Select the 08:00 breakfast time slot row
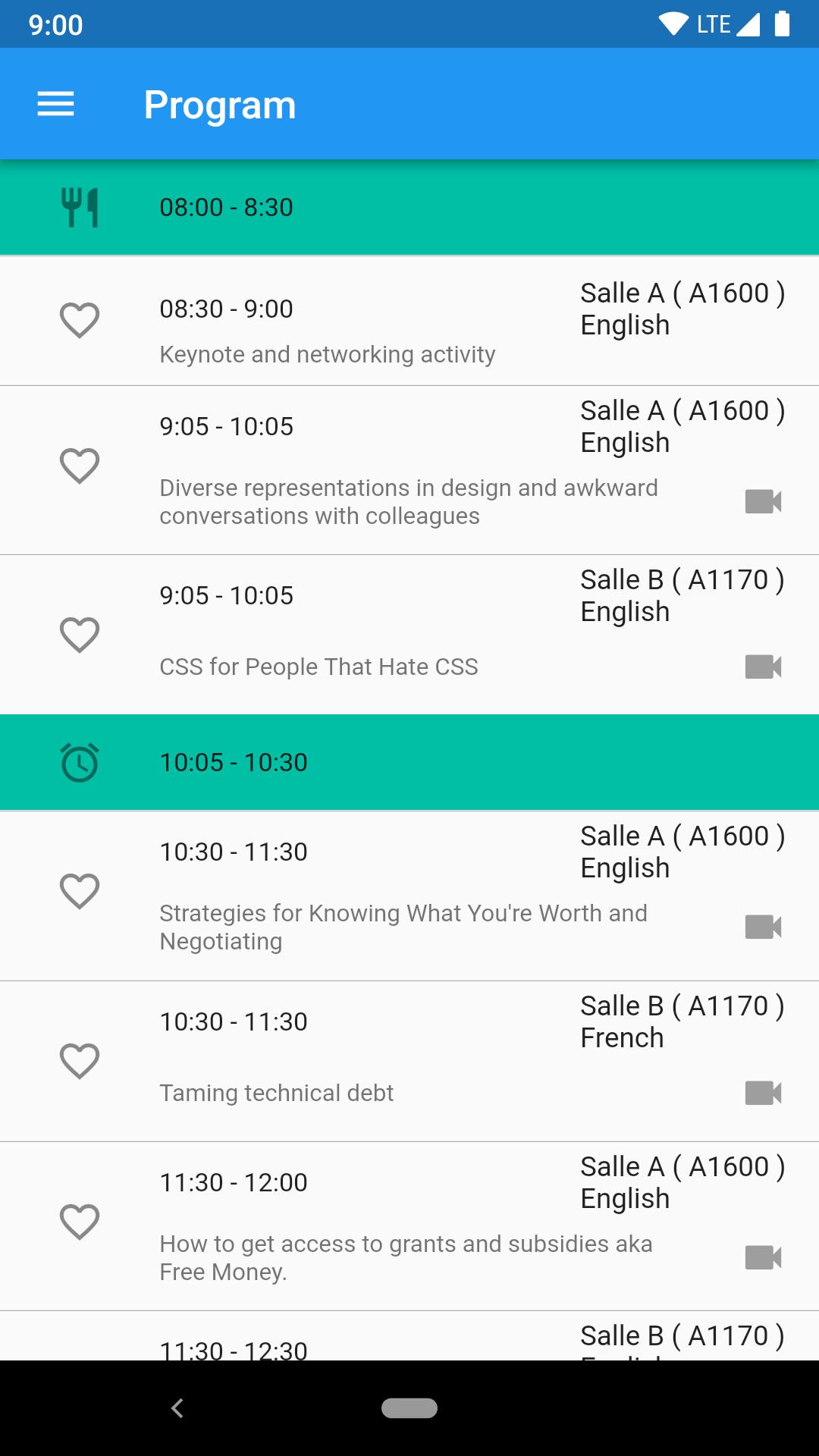819x1456 pixels. tap(409, 207)
